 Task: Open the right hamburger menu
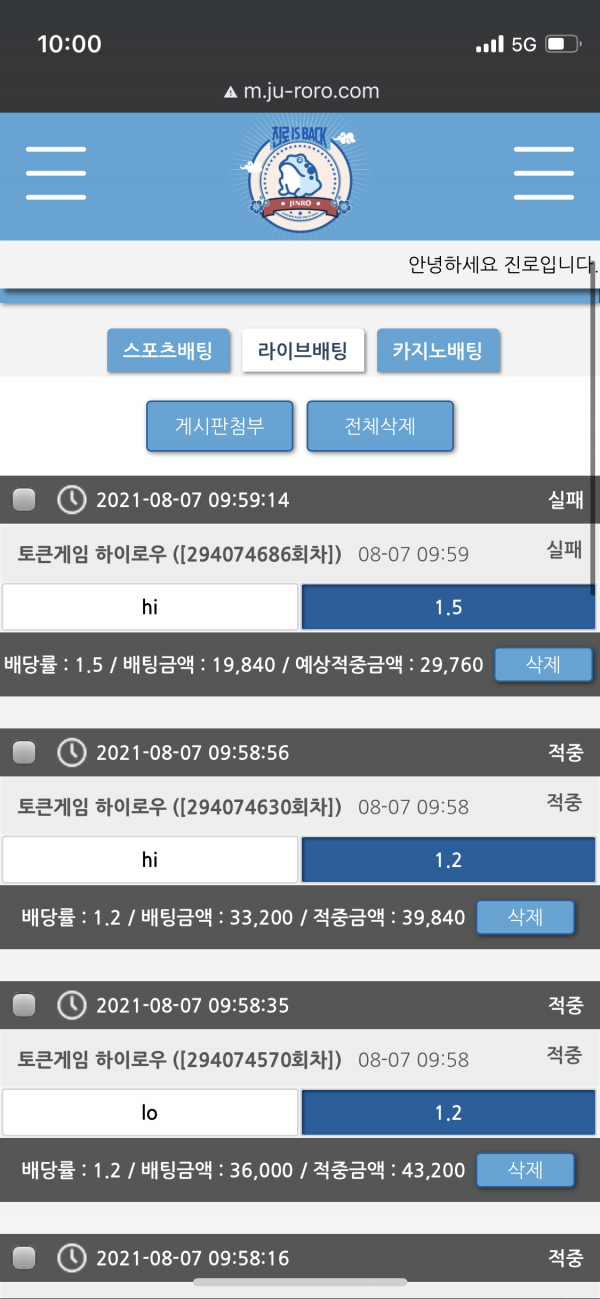pos(542,173)
